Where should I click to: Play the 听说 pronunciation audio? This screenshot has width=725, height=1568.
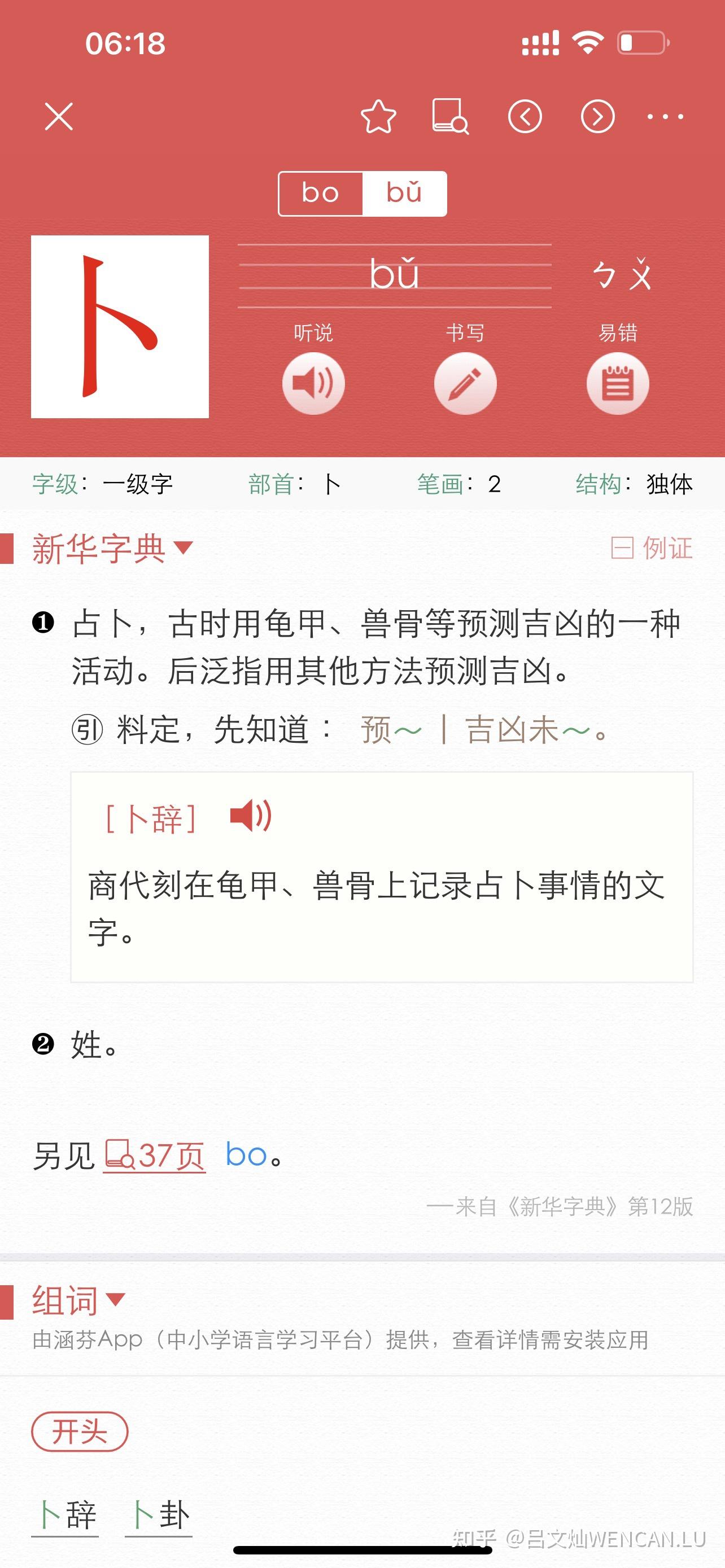tap(313, 383)
